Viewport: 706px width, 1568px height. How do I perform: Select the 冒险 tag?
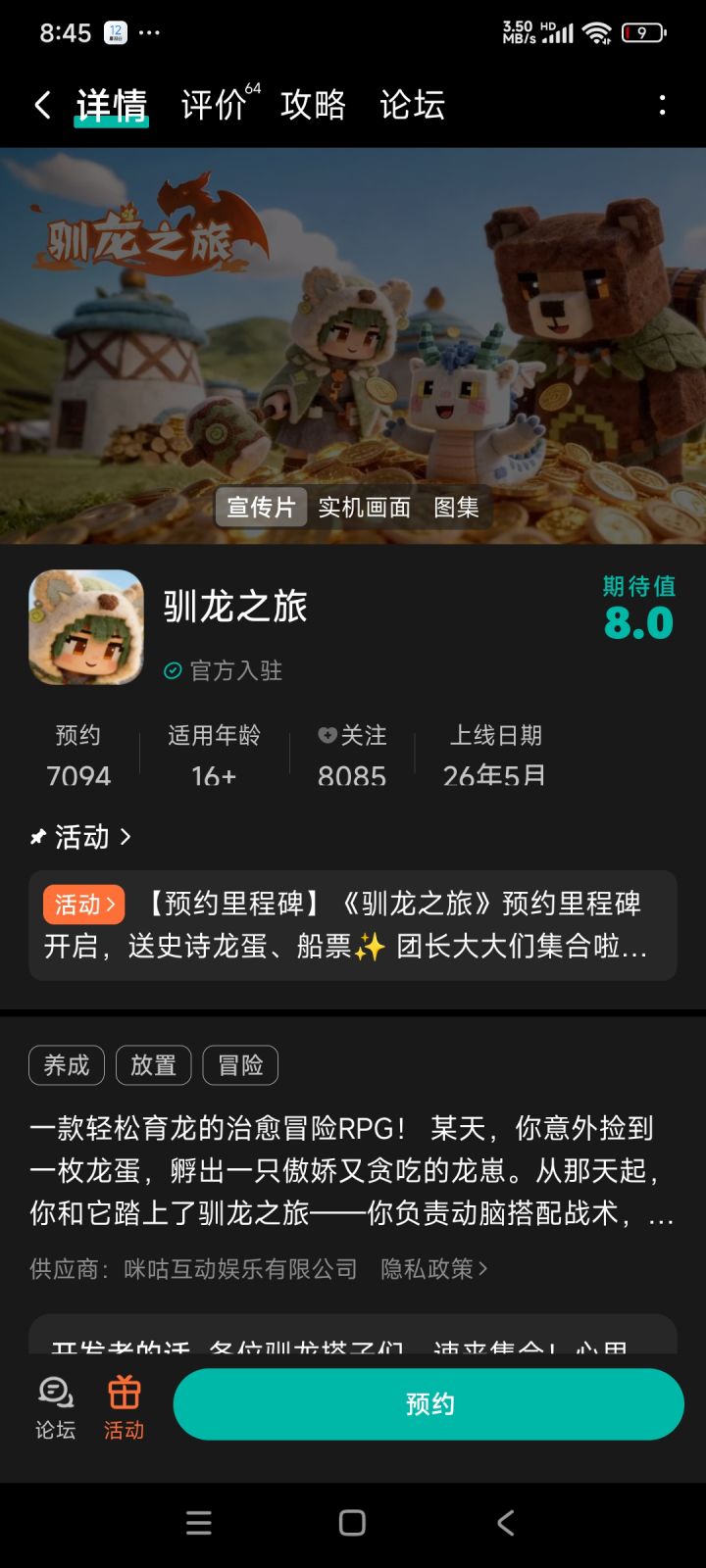[240, 1064]
